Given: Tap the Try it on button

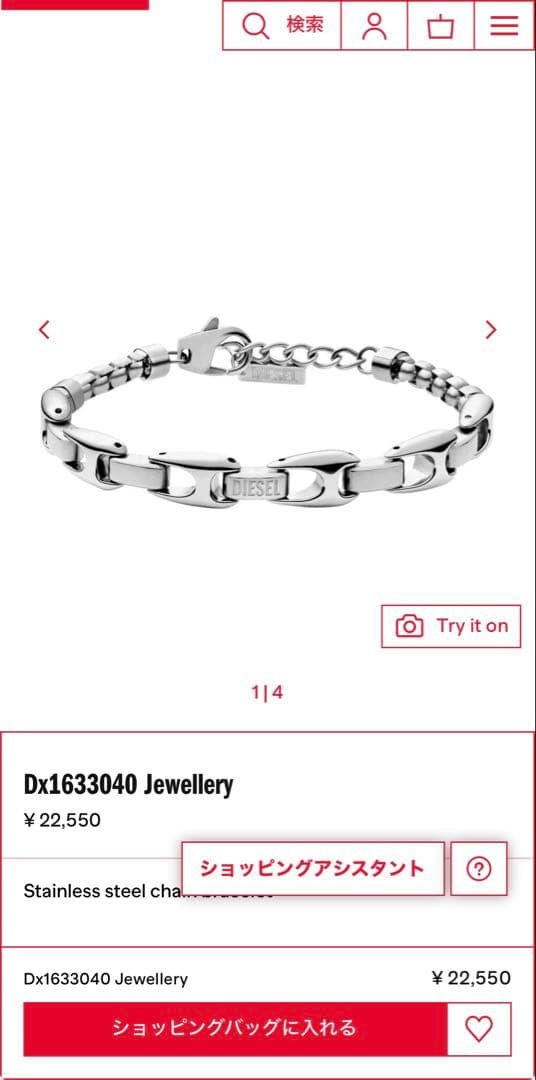Looking at the screenshot, I should coord(451,626).
